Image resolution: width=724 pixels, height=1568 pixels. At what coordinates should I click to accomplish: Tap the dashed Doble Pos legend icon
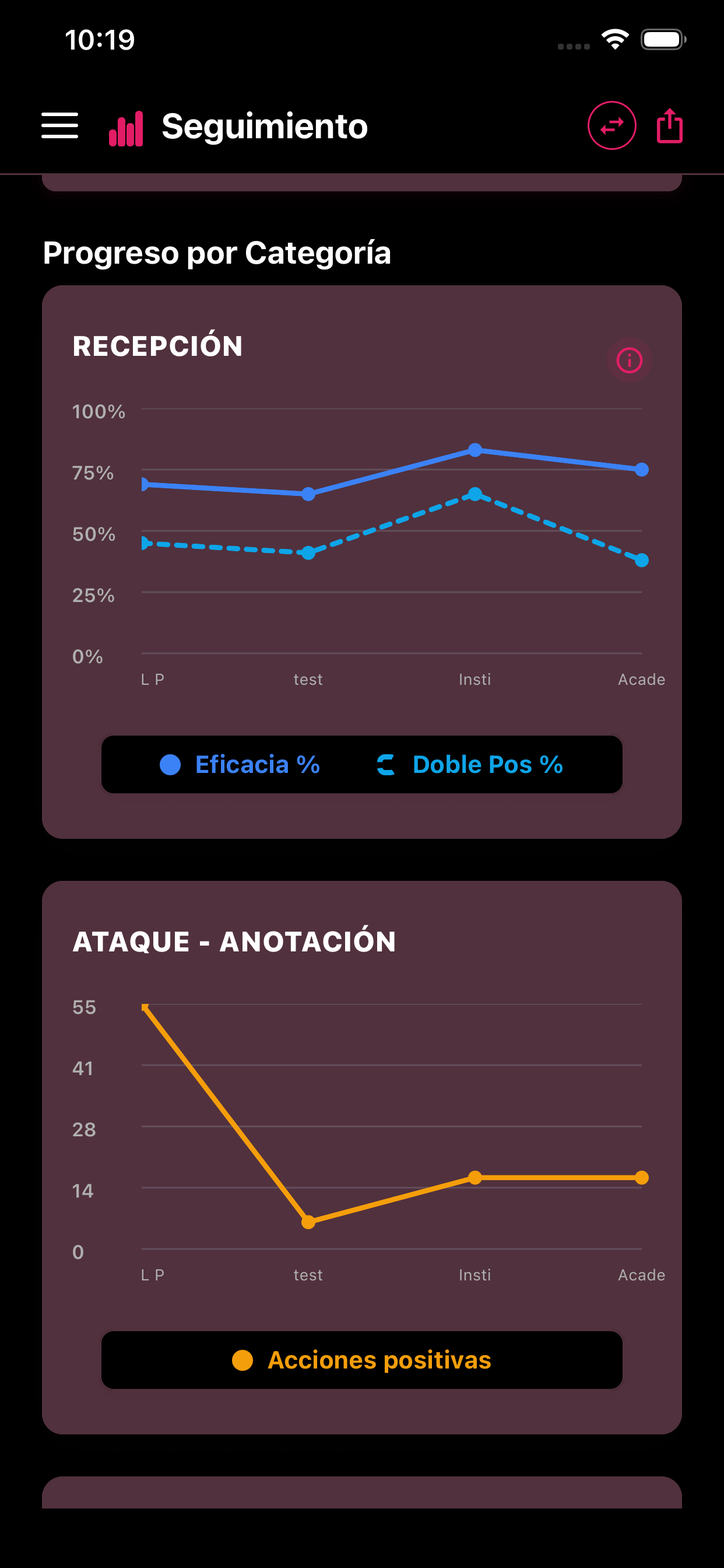point(388,765)
